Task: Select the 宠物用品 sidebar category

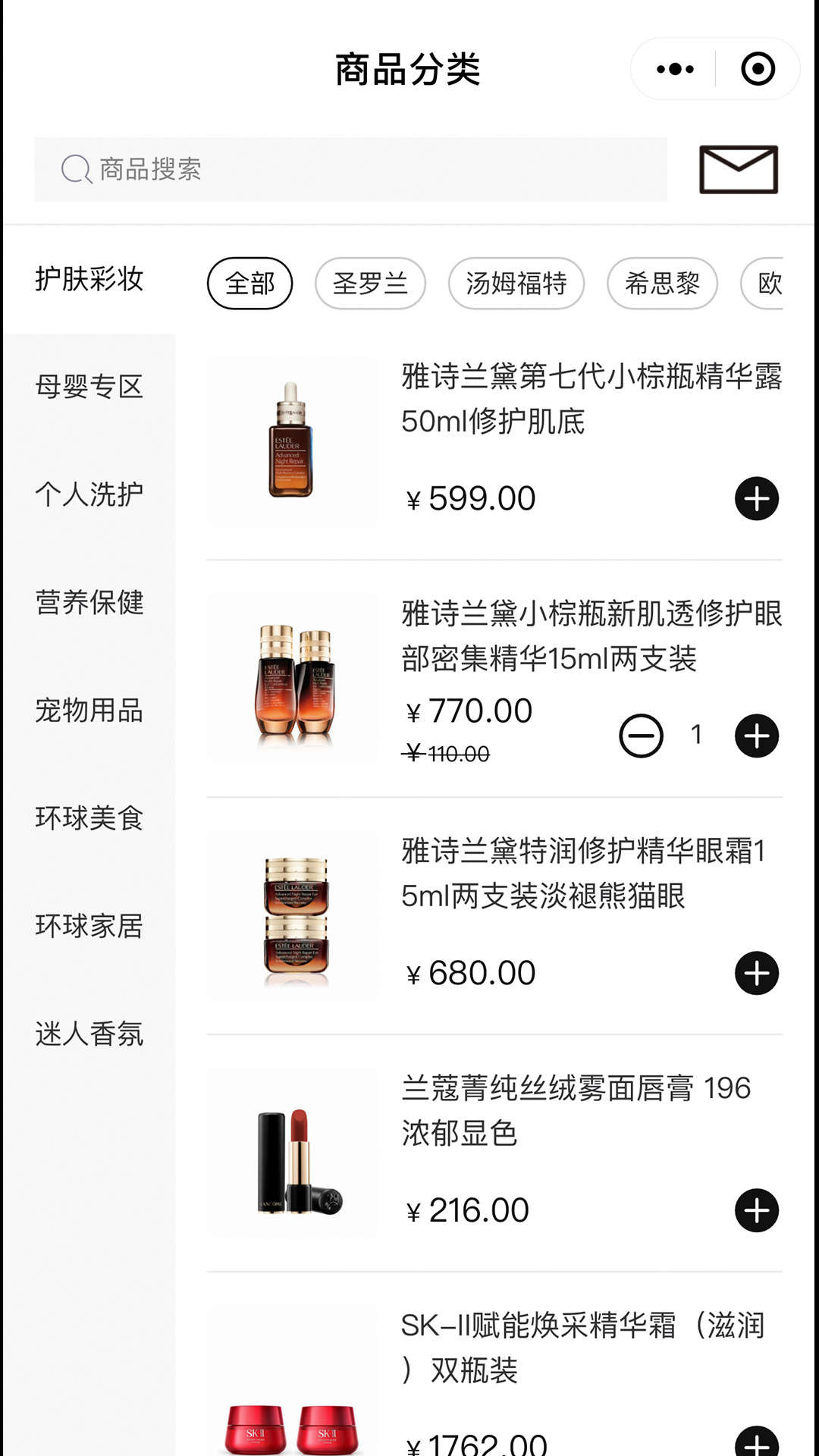Action: 89,711
